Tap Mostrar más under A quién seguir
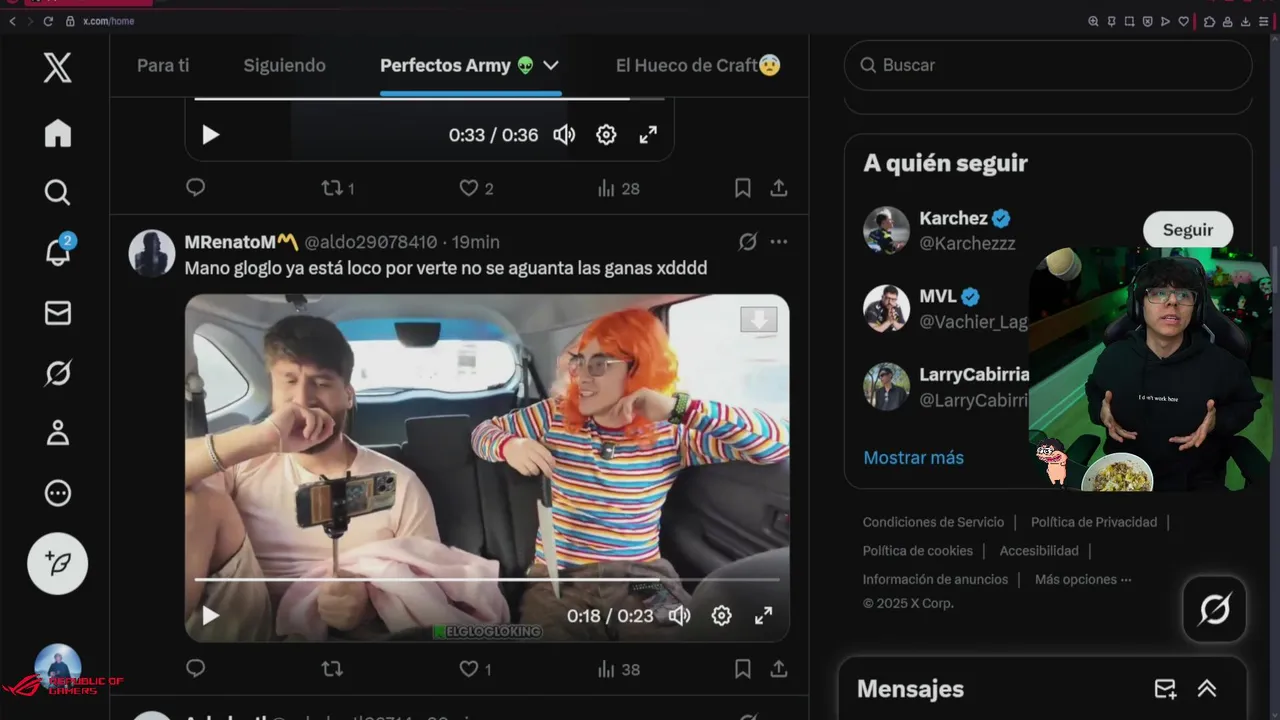 tap(913, 457)
